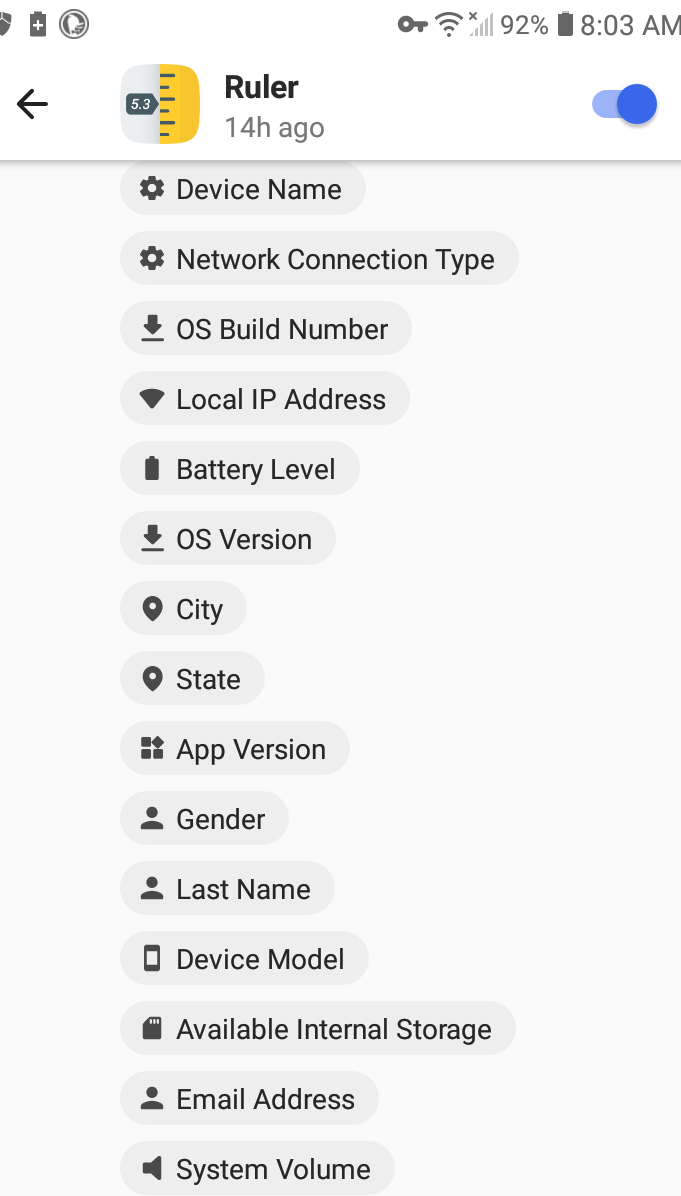Select the Battery Level chip
Image resolution: width=681 pixels, height=1196 pixels.
tap(240, 470)
